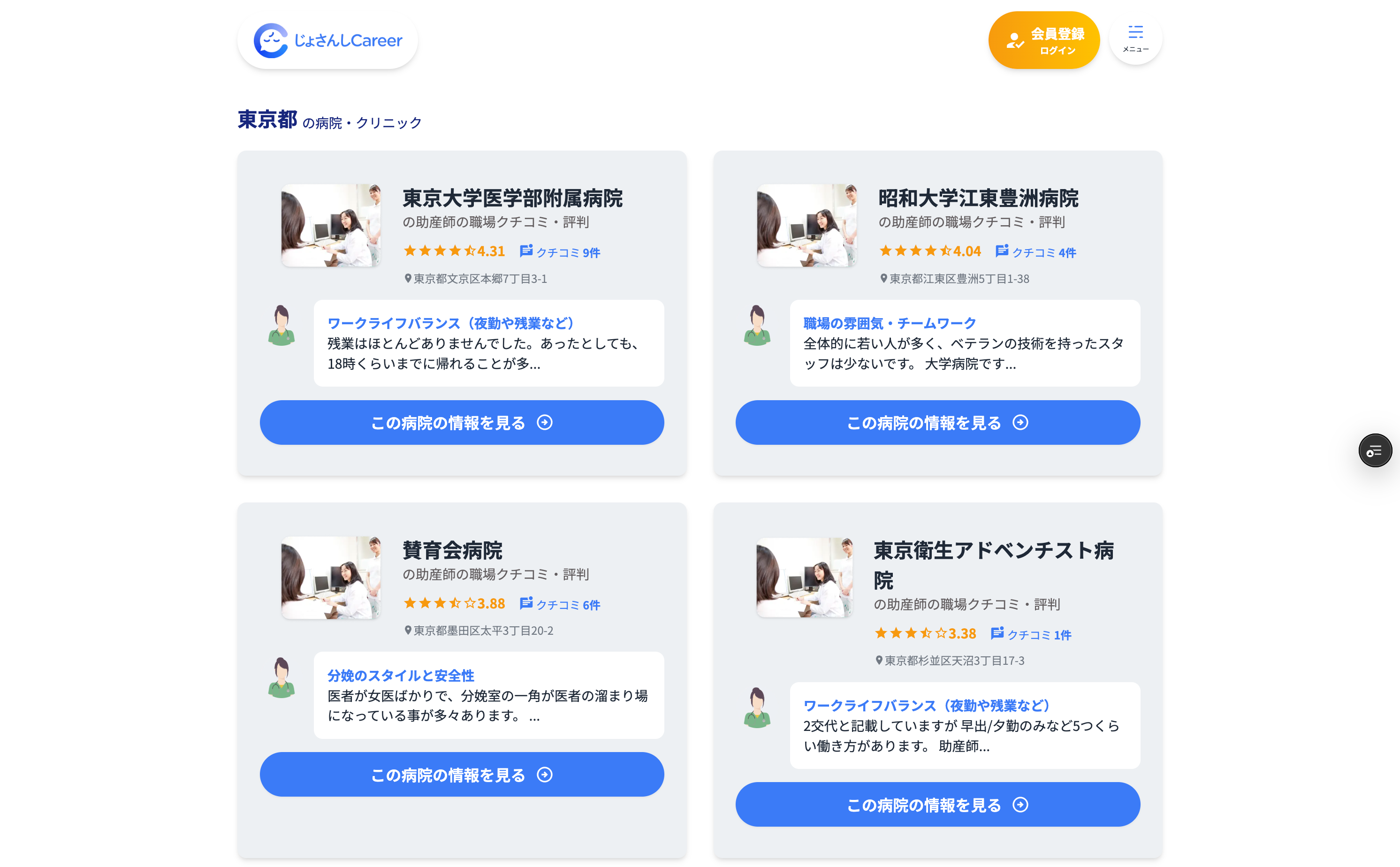Open the じょさんしCareer home logo
The height and width of the screenshot is (867, 1400).
(328, 41)
